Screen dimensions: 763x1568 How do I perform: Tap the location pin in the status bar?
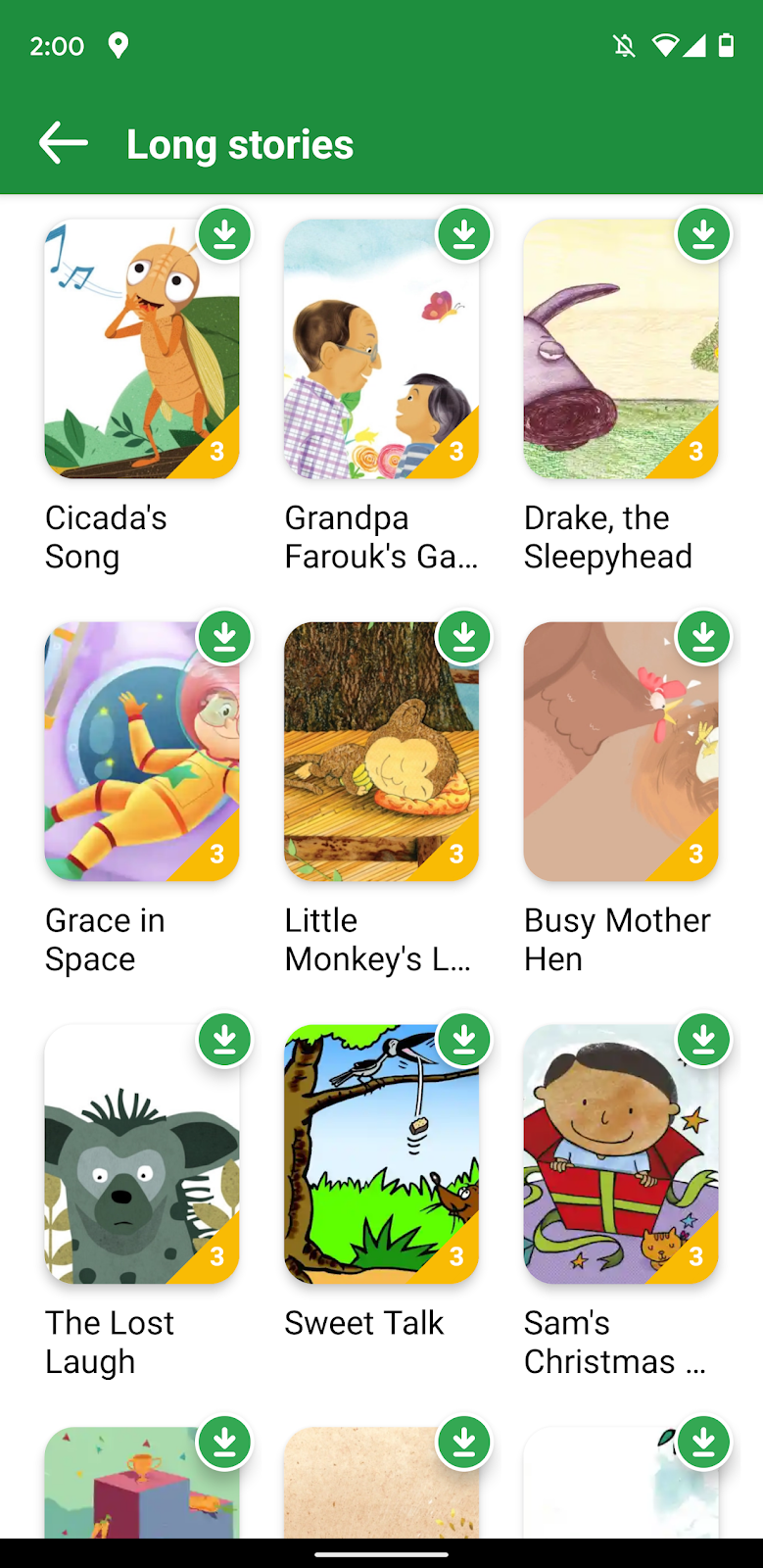(119, 45)
